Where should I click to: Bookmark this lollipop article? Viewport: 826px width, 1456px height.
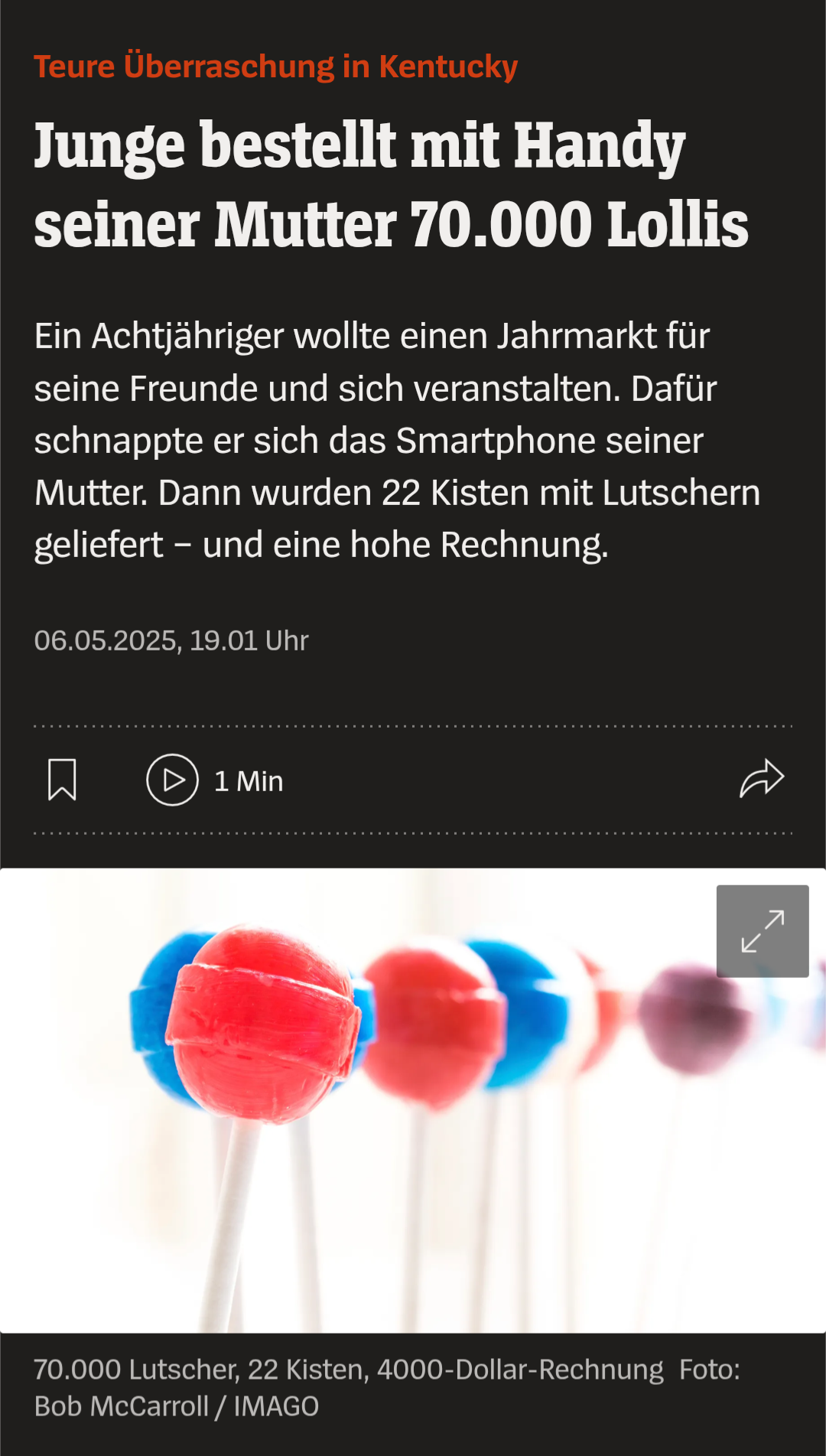tap(62, 780)
